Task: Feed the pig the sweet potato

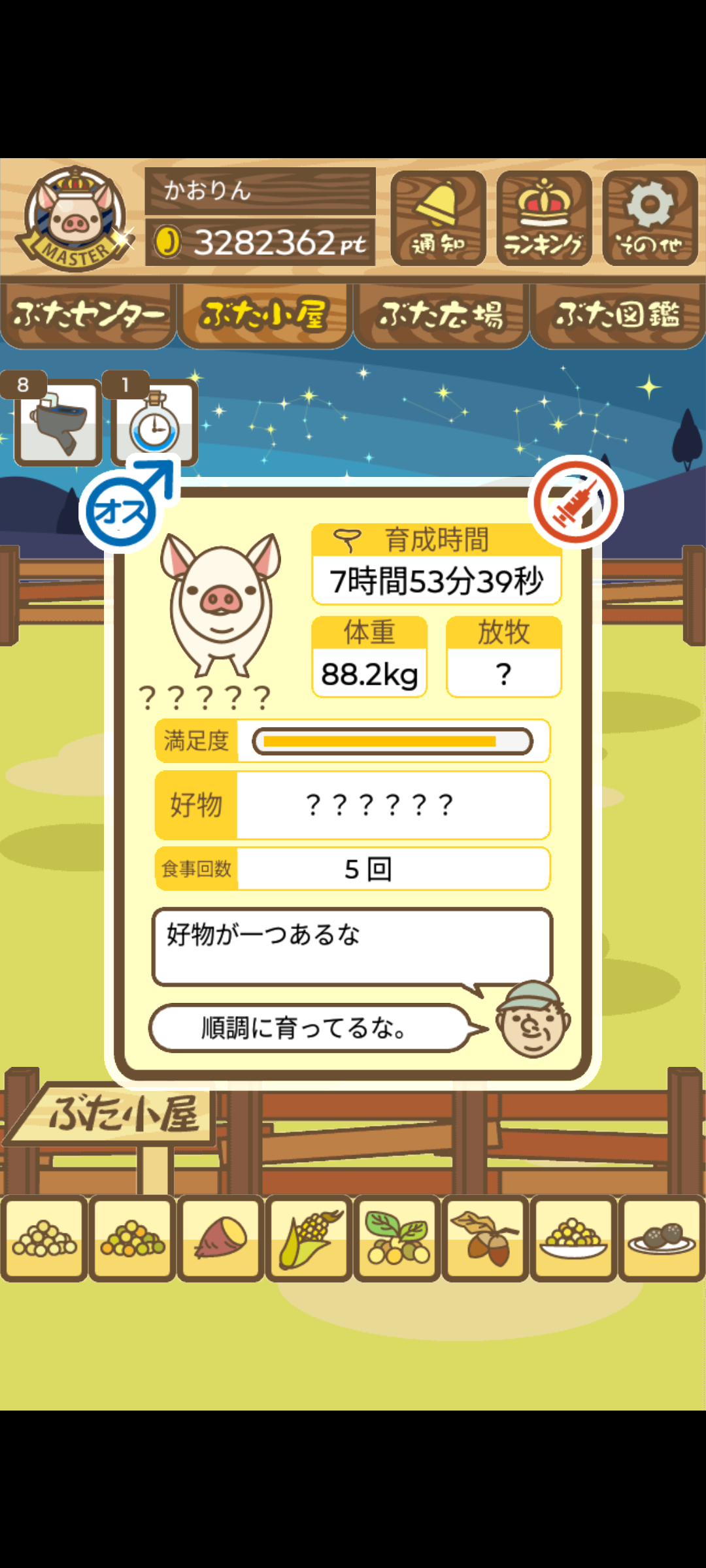Action: 221,1238
